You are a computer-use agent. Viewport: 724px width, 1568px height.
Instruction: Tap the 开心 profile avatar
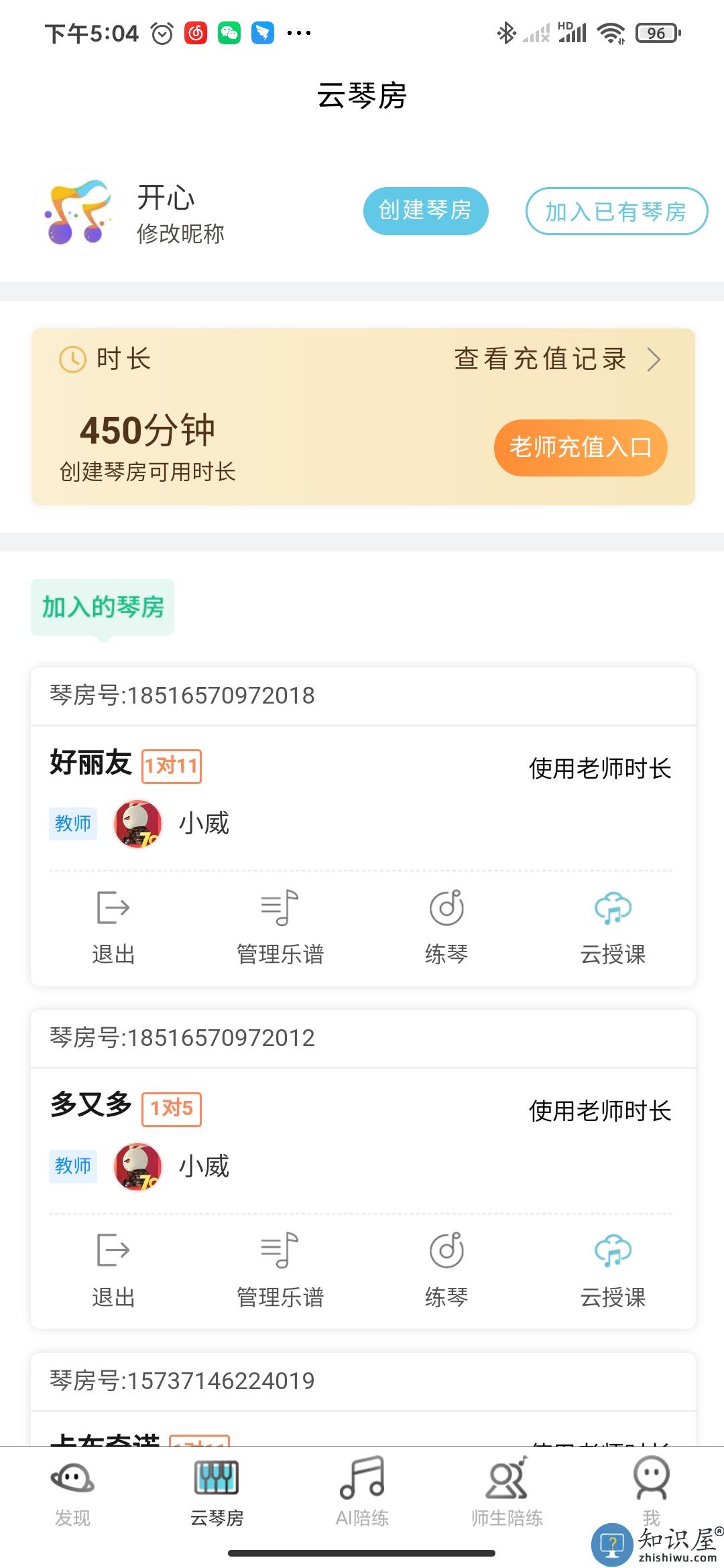[x=76, y=212]
